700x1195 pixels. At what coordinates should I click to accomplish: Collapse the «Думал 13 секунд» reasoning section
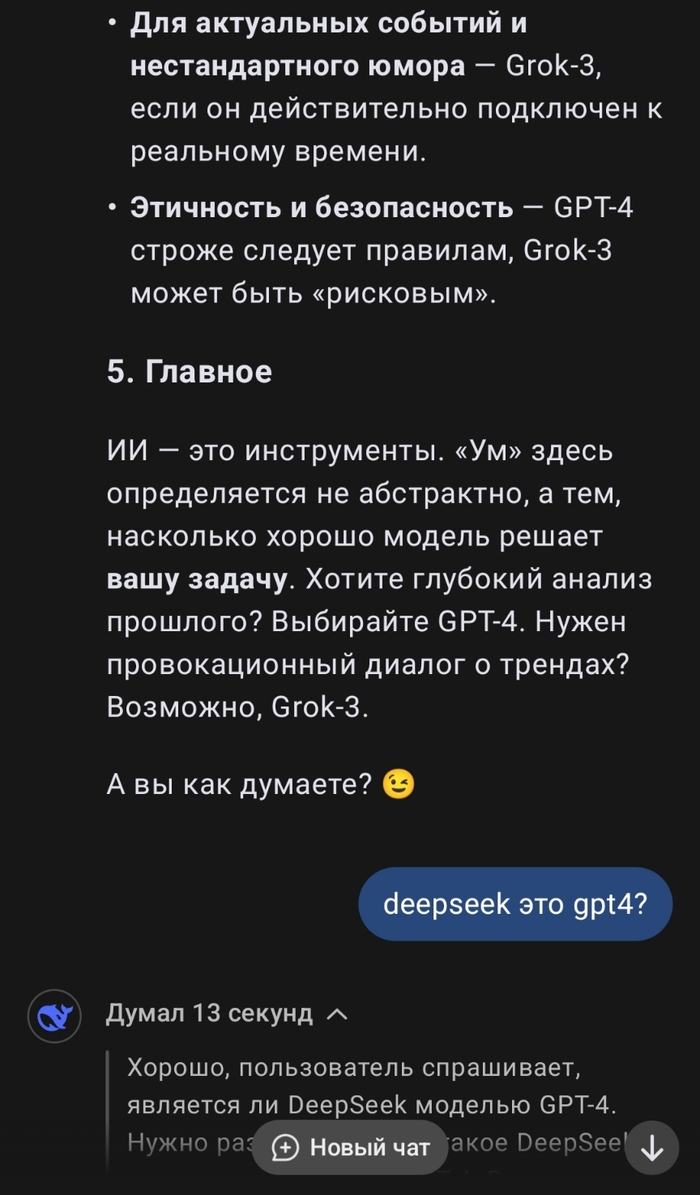click(x=337, y=1014)
